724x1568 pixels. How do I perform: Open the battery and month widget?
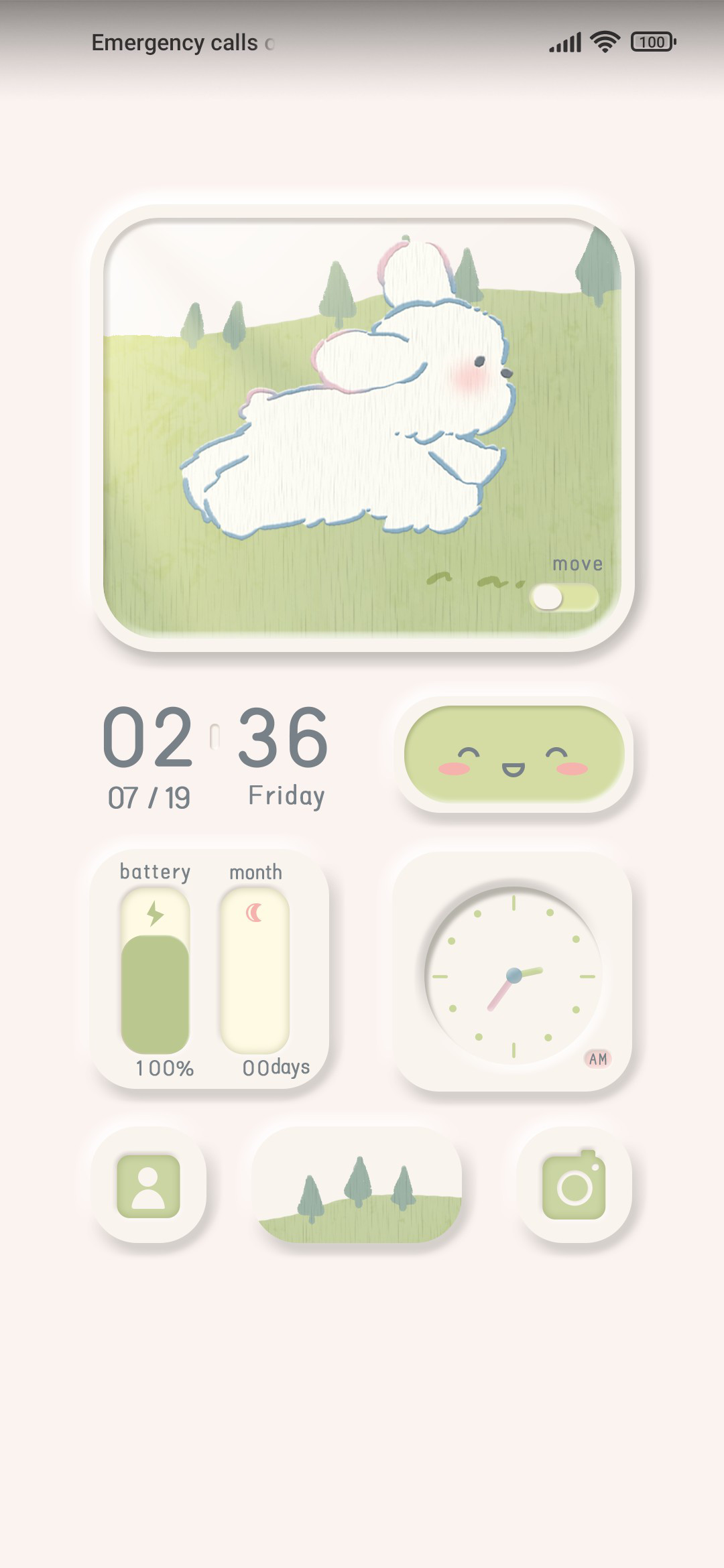[210, 969]
